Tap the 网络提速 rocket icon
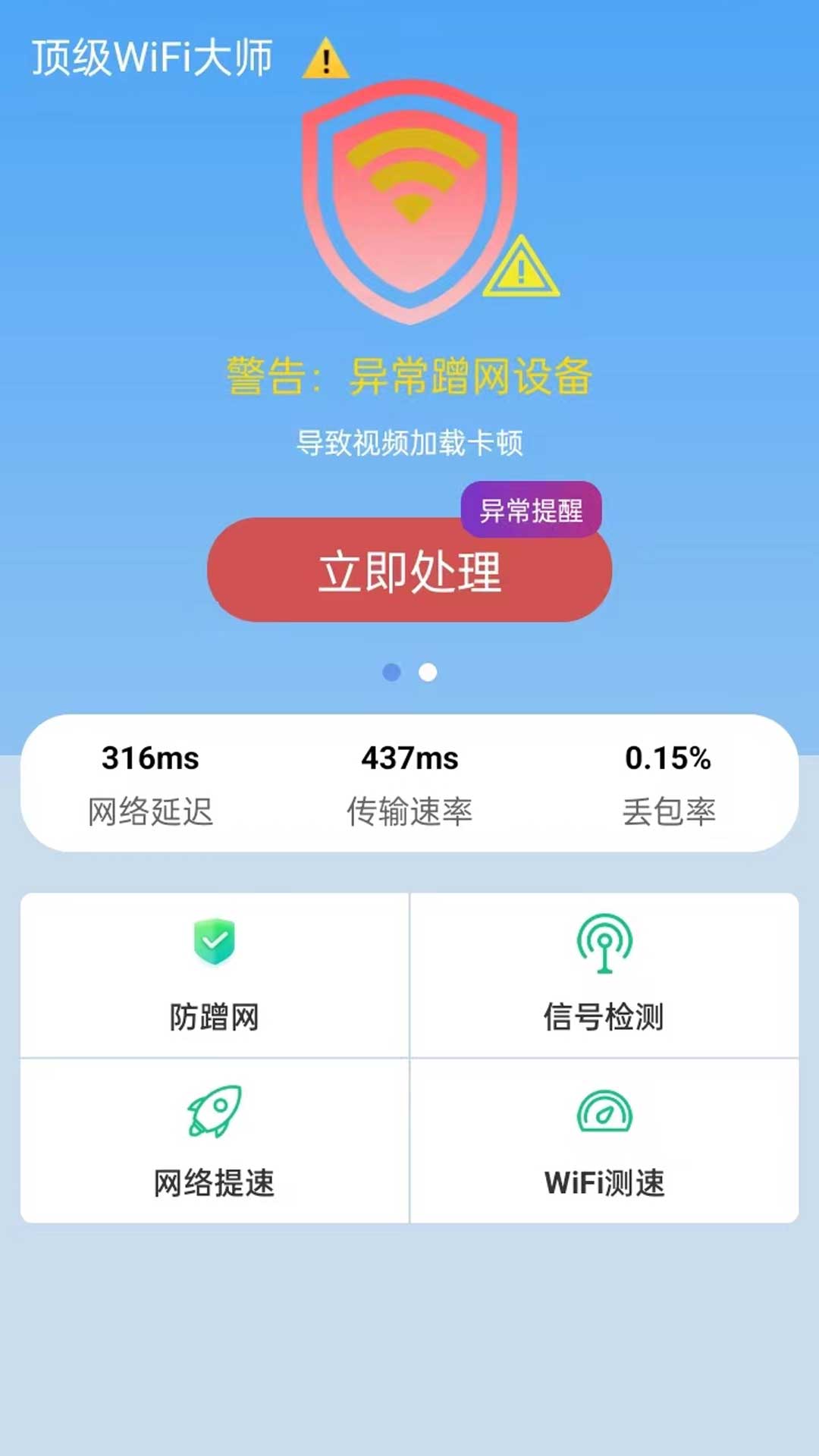This screenshot has width=819, height=1456. 215,1112
